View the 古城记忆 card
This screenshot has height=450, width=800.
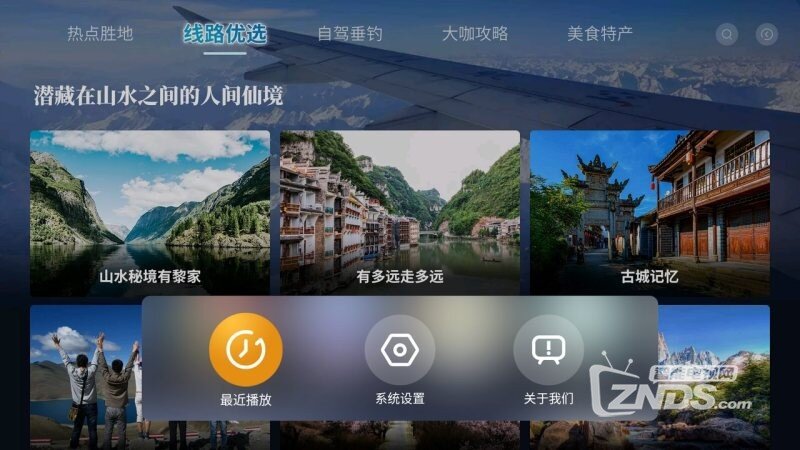coord(650,212)
